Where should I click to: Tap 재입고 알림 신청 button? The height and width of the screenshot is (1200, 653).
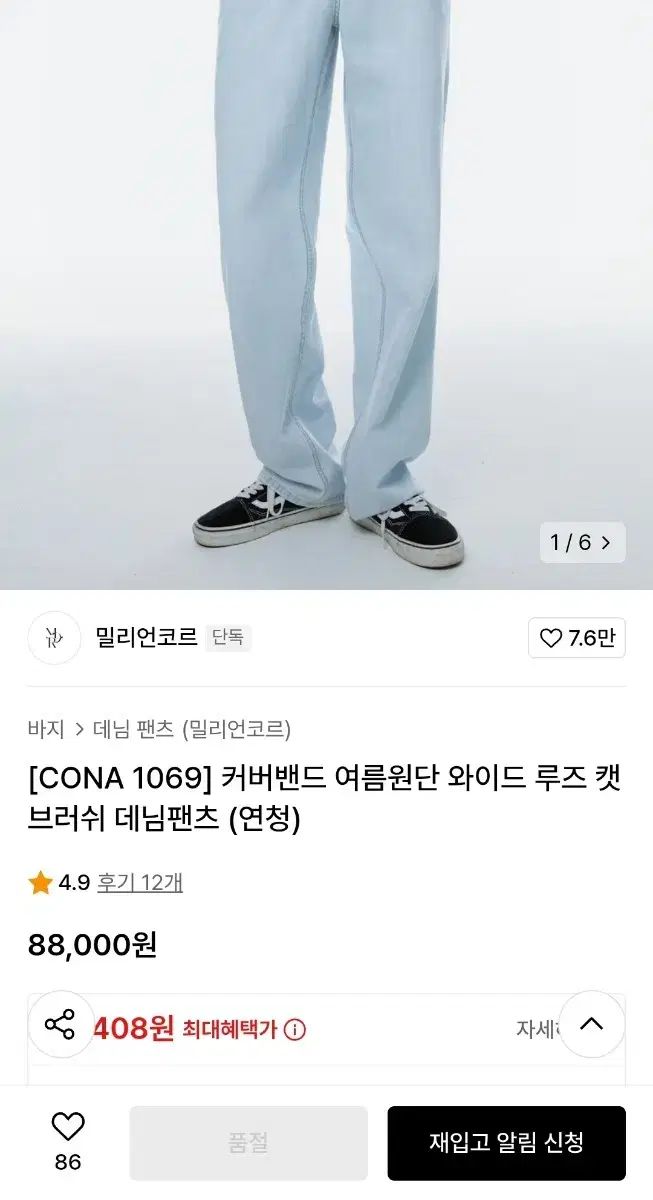coord(507,1143)
